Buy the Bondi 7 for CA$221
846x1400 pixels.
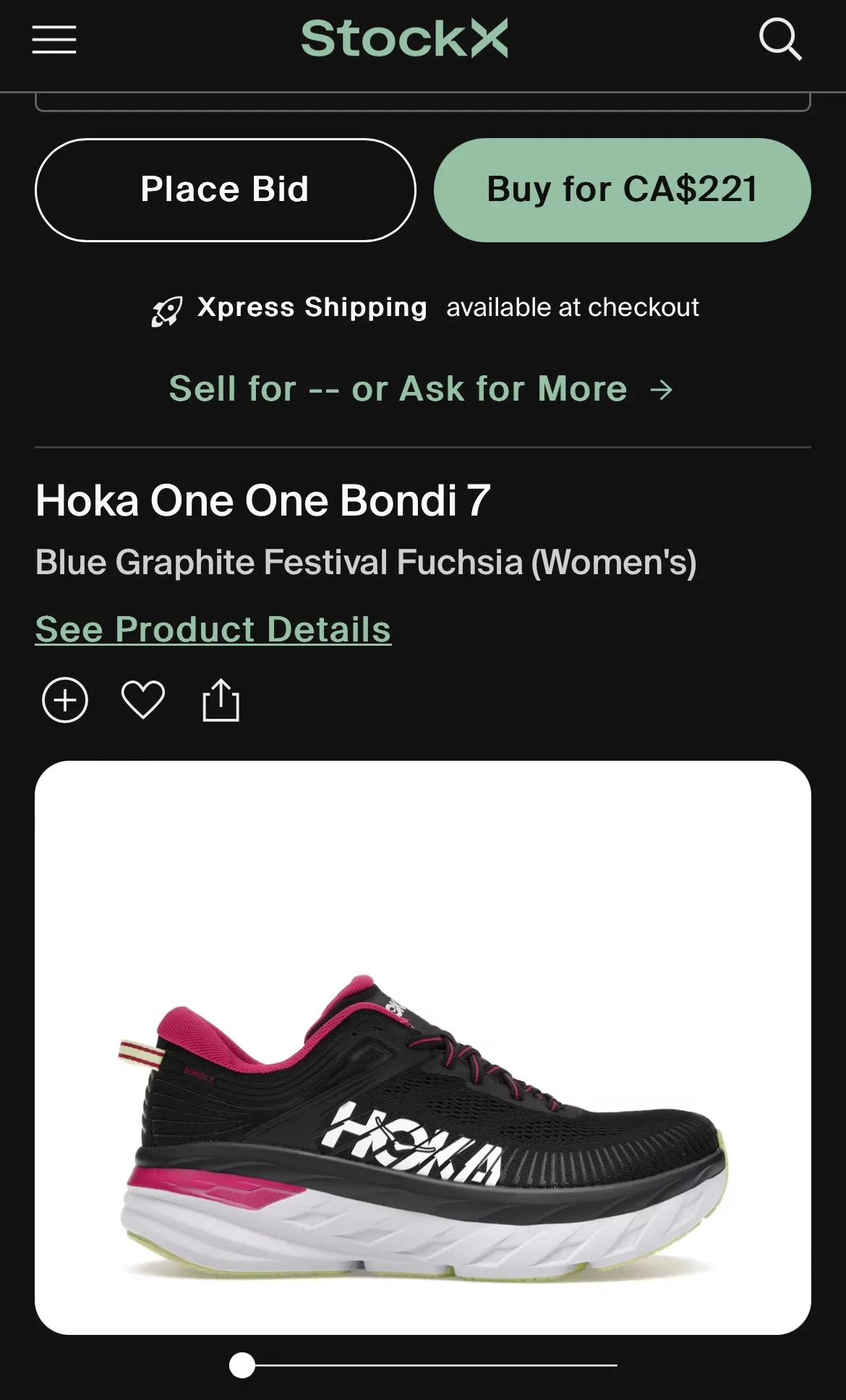(622, 189)
